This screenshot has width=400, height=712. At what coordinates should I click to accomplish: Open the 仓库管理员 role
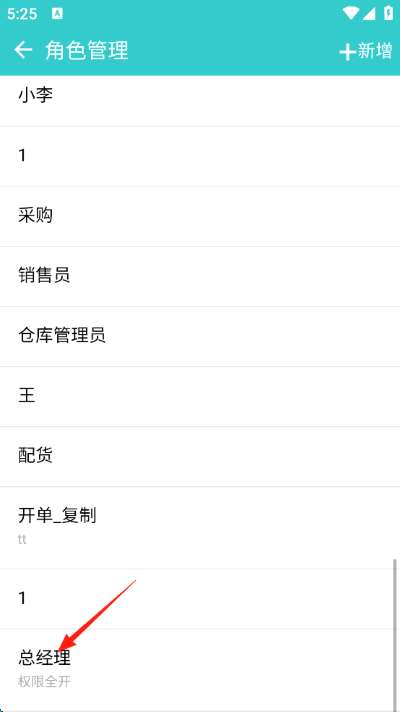click(x=200, y=336)
